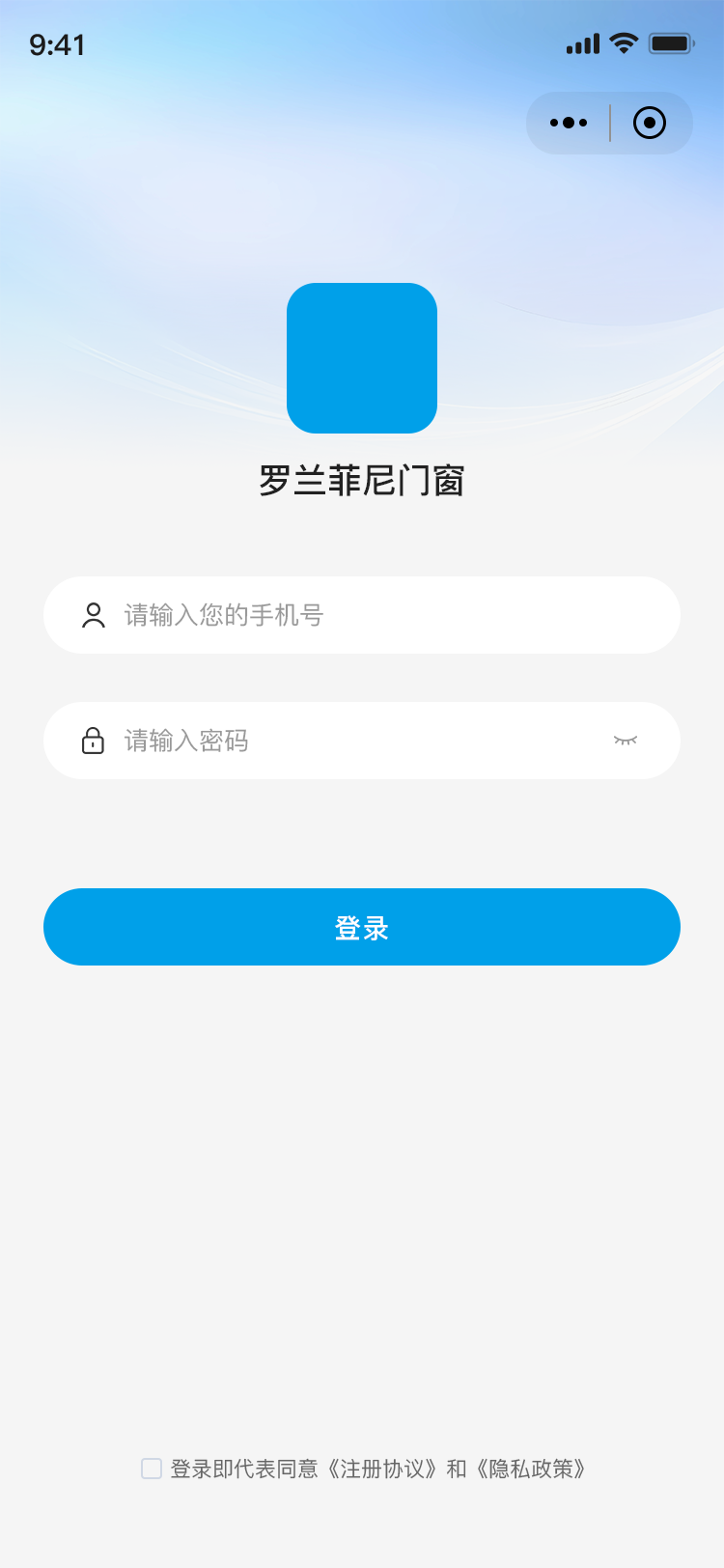Check the agreement consent checkbox

coord(152,1469)
